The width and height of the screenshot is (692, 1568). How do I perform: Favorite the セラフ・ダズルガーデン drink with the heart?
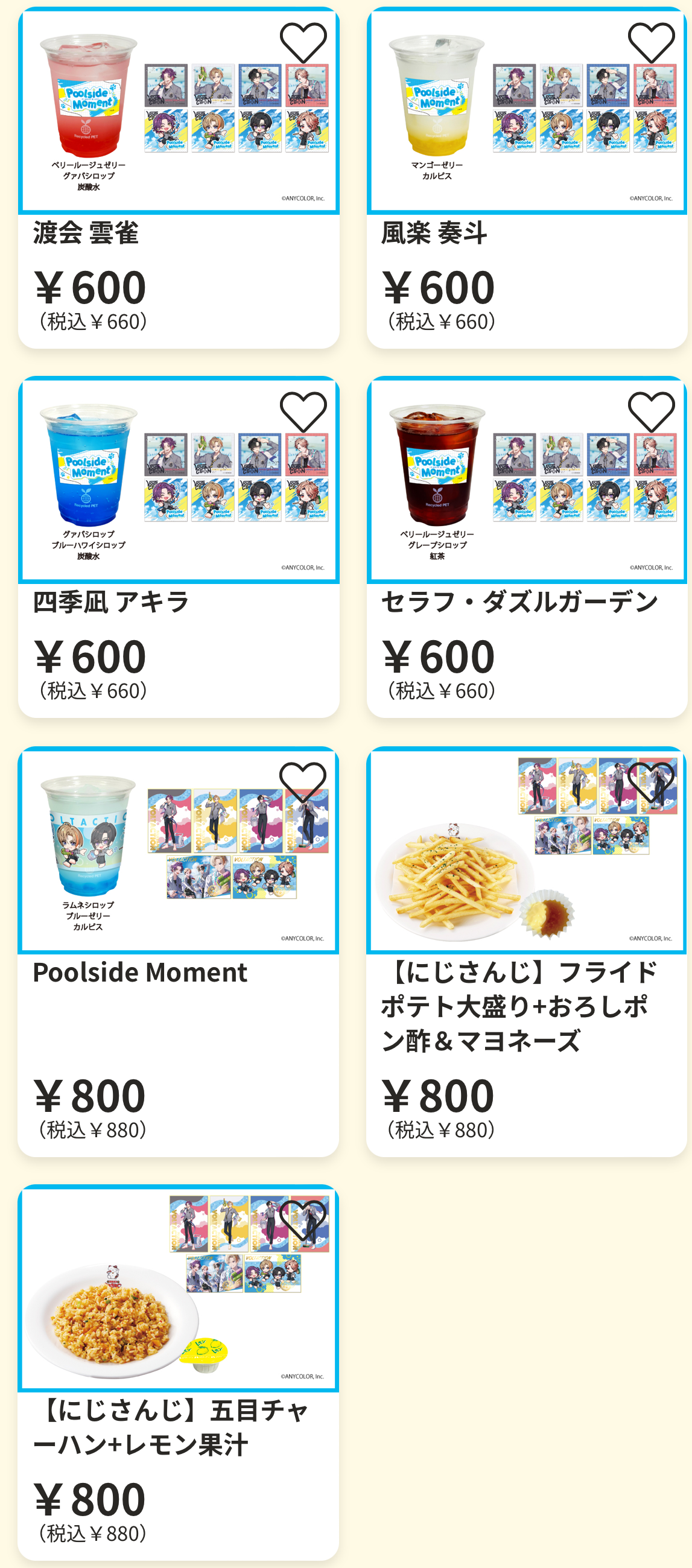(651, 411)
